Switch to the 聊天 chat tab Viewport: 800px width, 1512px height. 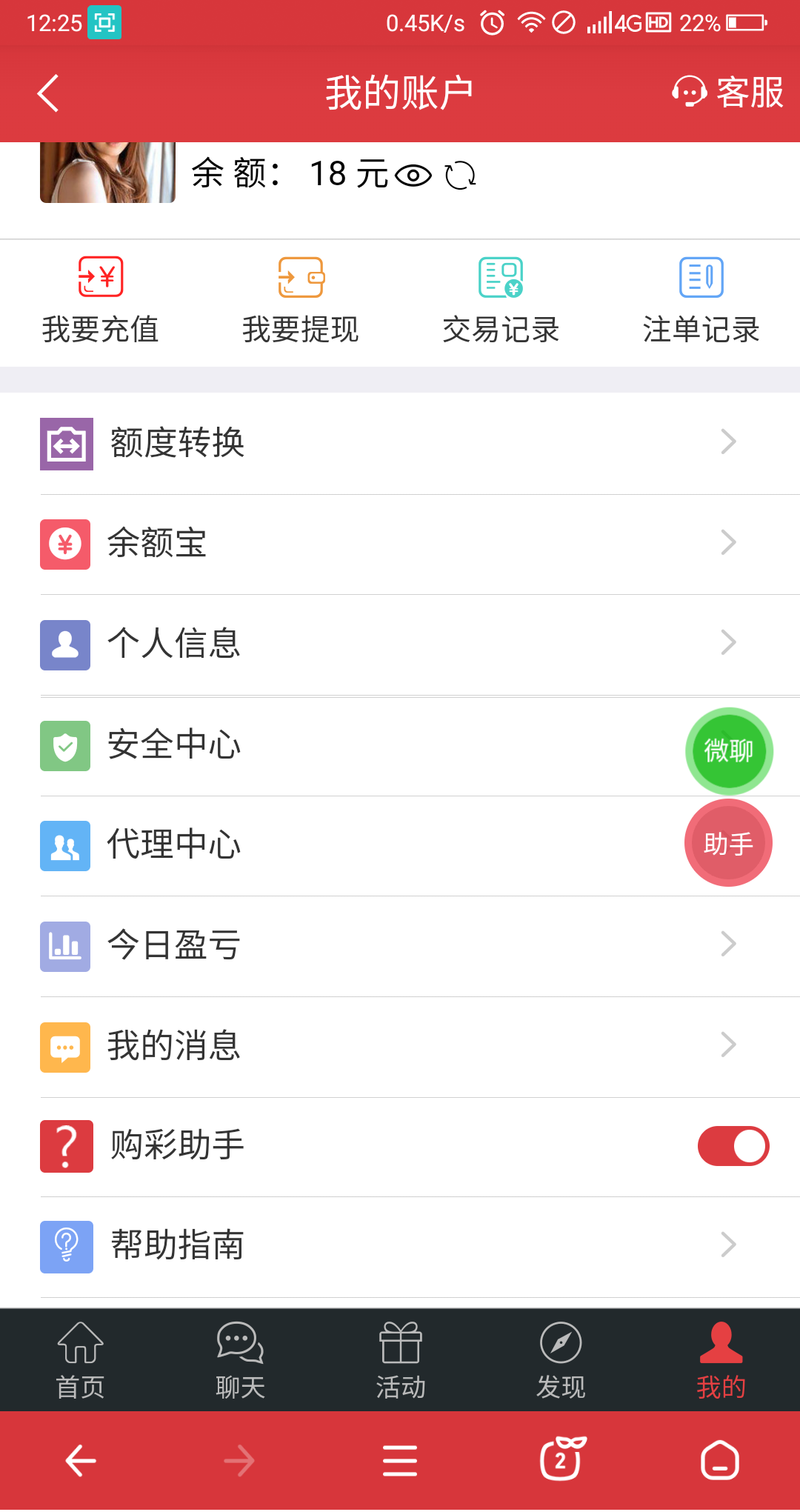(x=240, y=1360)
